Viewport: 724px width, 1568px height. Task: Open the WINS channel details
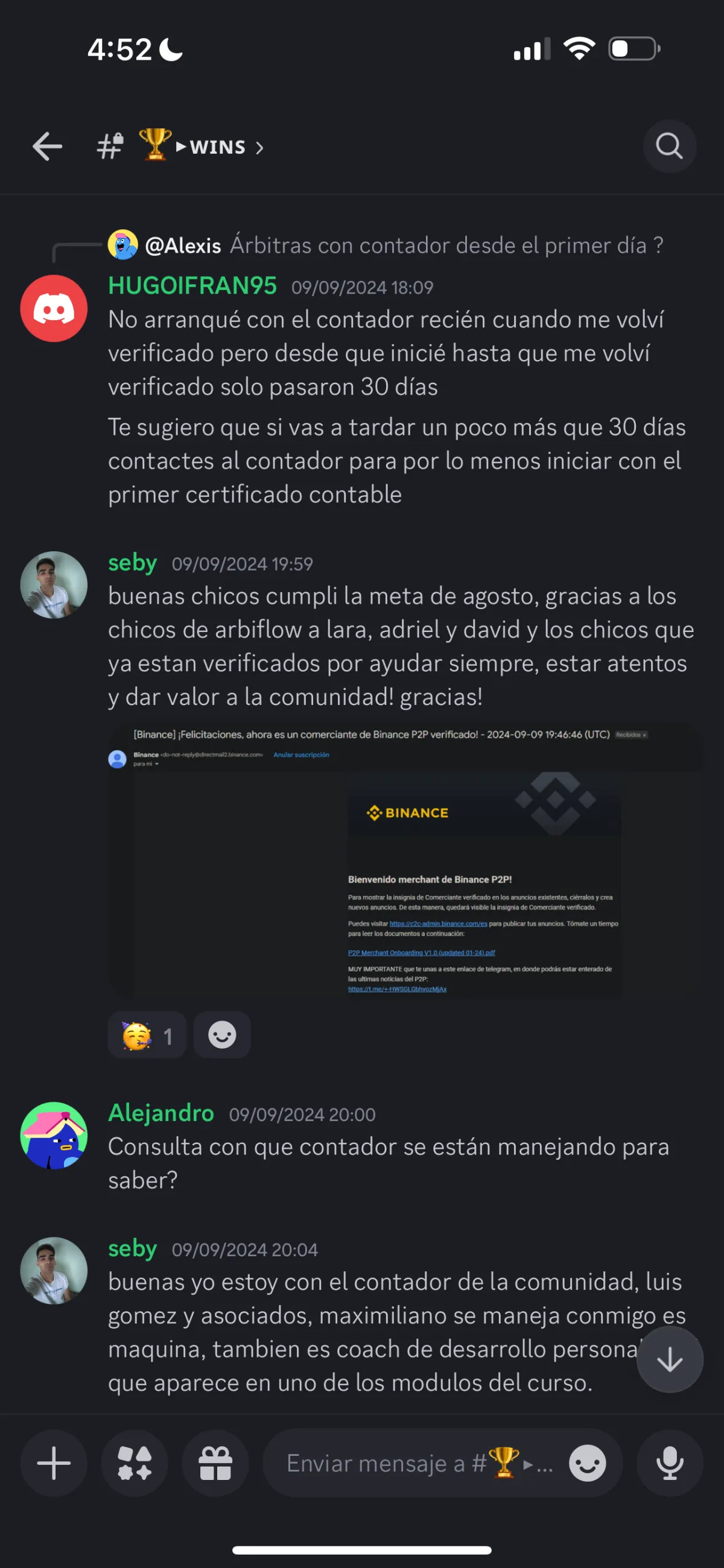[180, 146]
